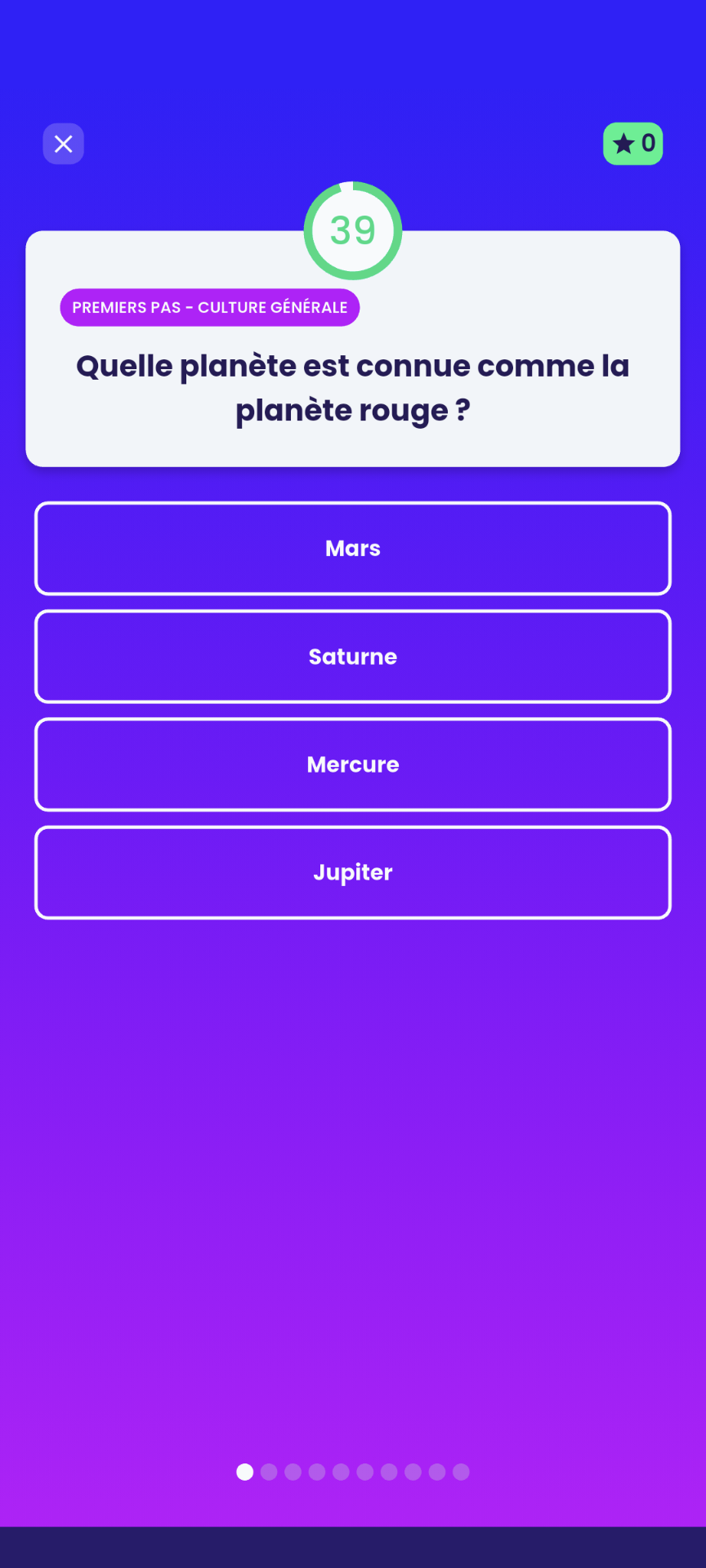Pick Mercure as your answer
Viewport: 706px width, 1568px height.
tap(353, 764)
